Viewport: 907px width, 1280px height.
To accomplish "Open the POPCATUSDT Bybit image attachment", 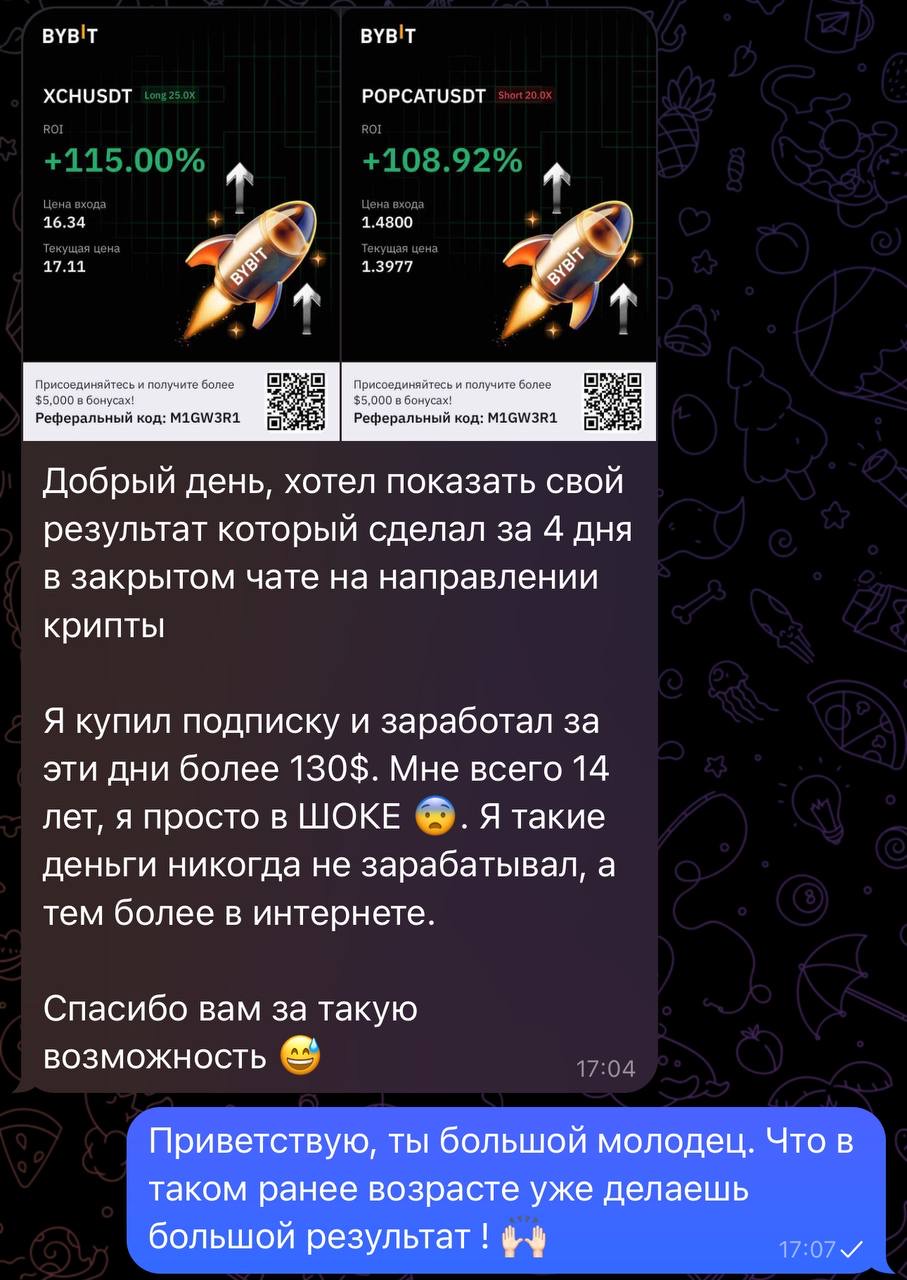I will tap(498, 225).
